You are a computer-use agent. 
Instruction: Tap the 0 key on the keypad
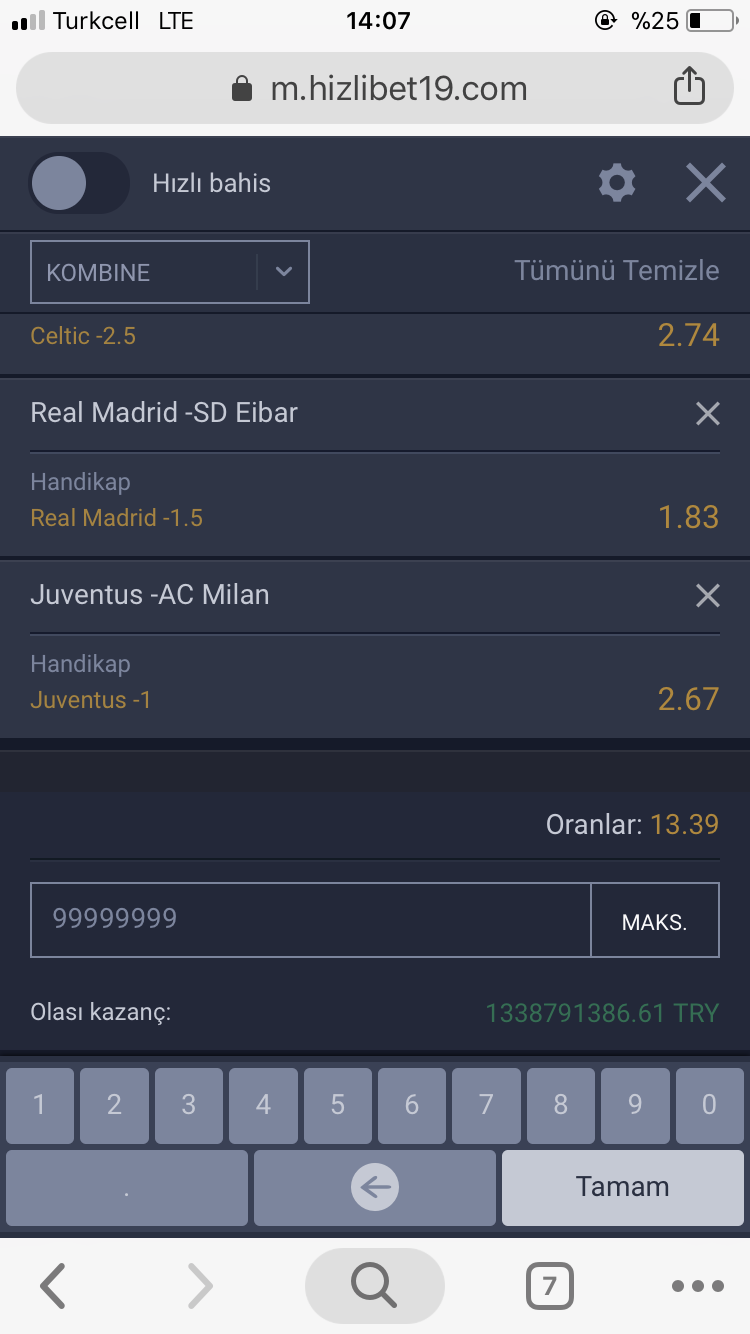pyautogui.click(x=710, y=1105)
